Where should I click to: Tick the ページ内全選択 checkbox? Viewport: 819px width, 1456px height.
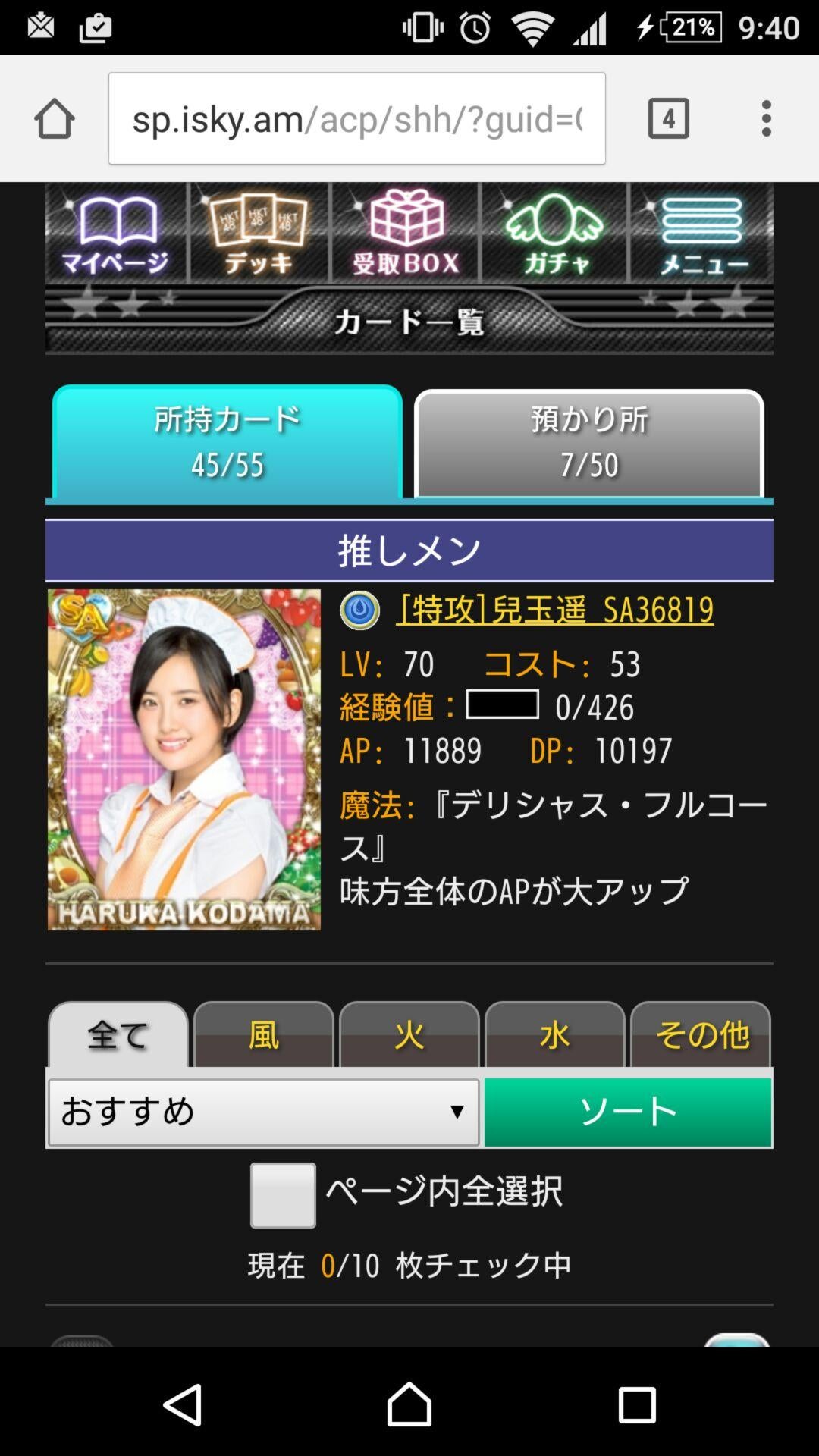[x=283, y=1194]
